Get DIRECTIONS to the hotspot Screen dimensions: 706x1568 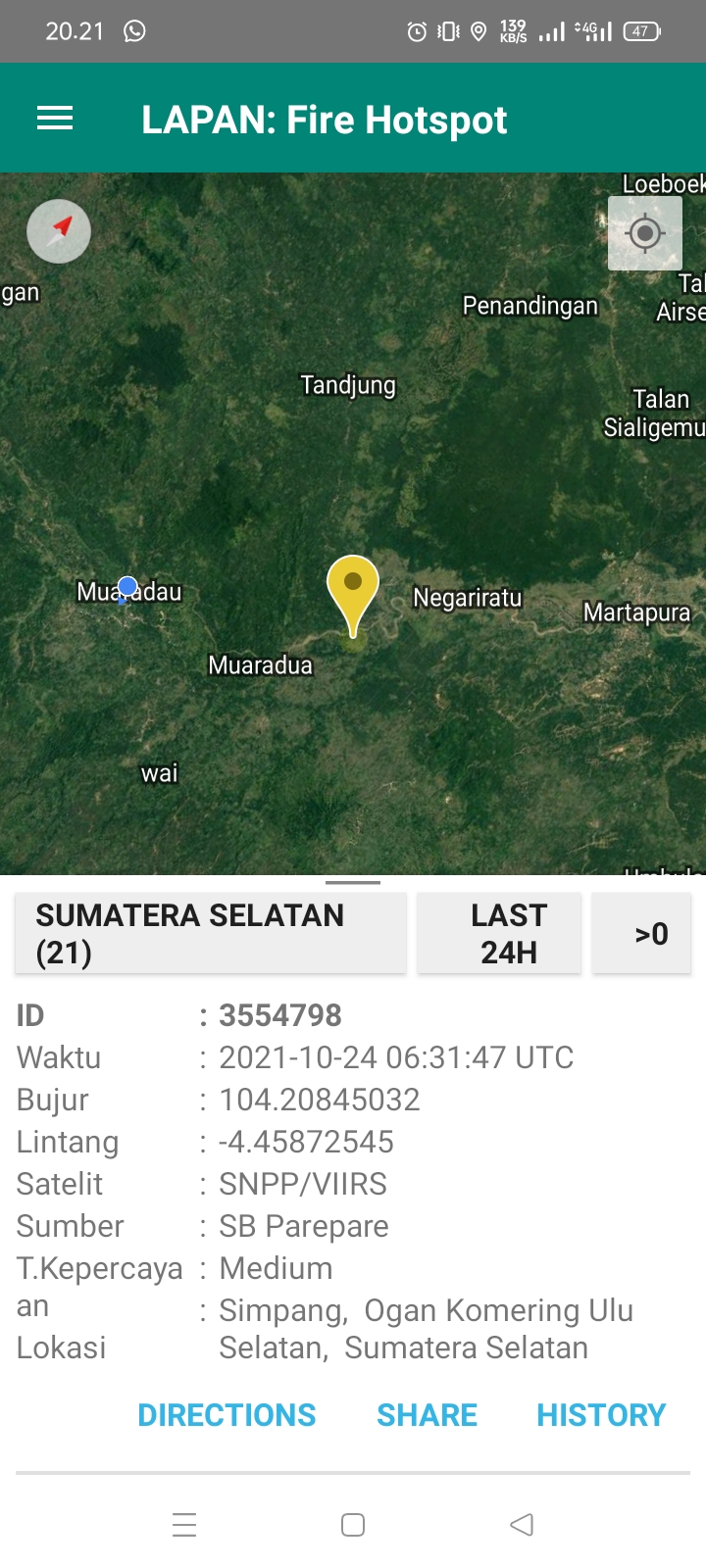227,1415
